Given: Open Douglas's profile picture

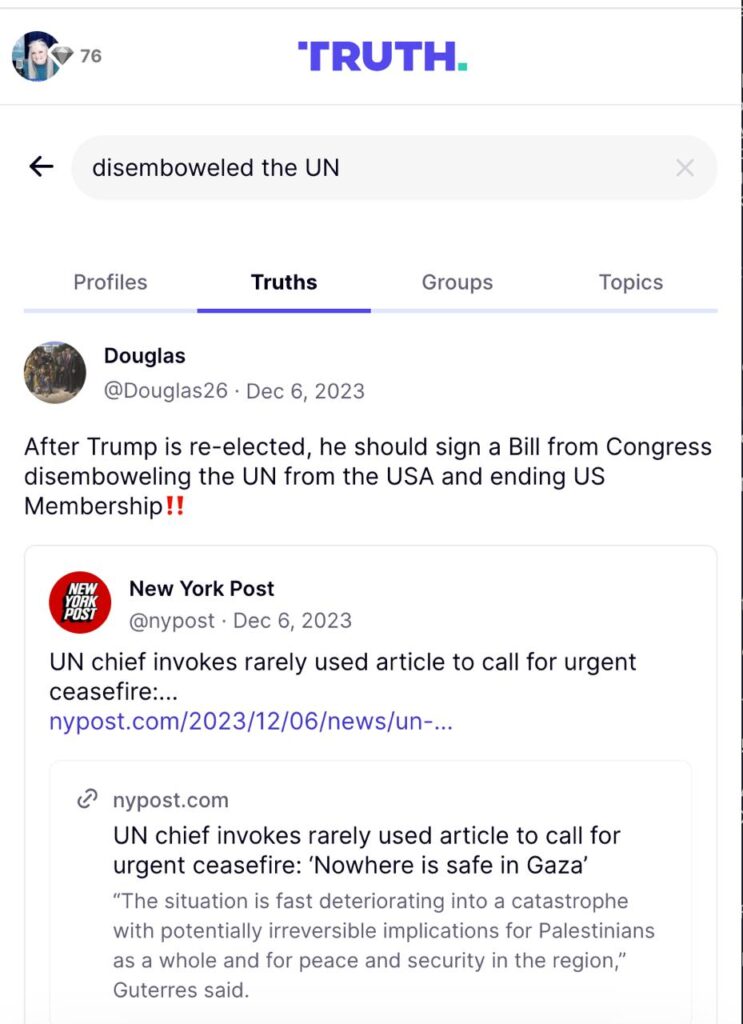Looking at the screenshot, I should tap(54, 372).
